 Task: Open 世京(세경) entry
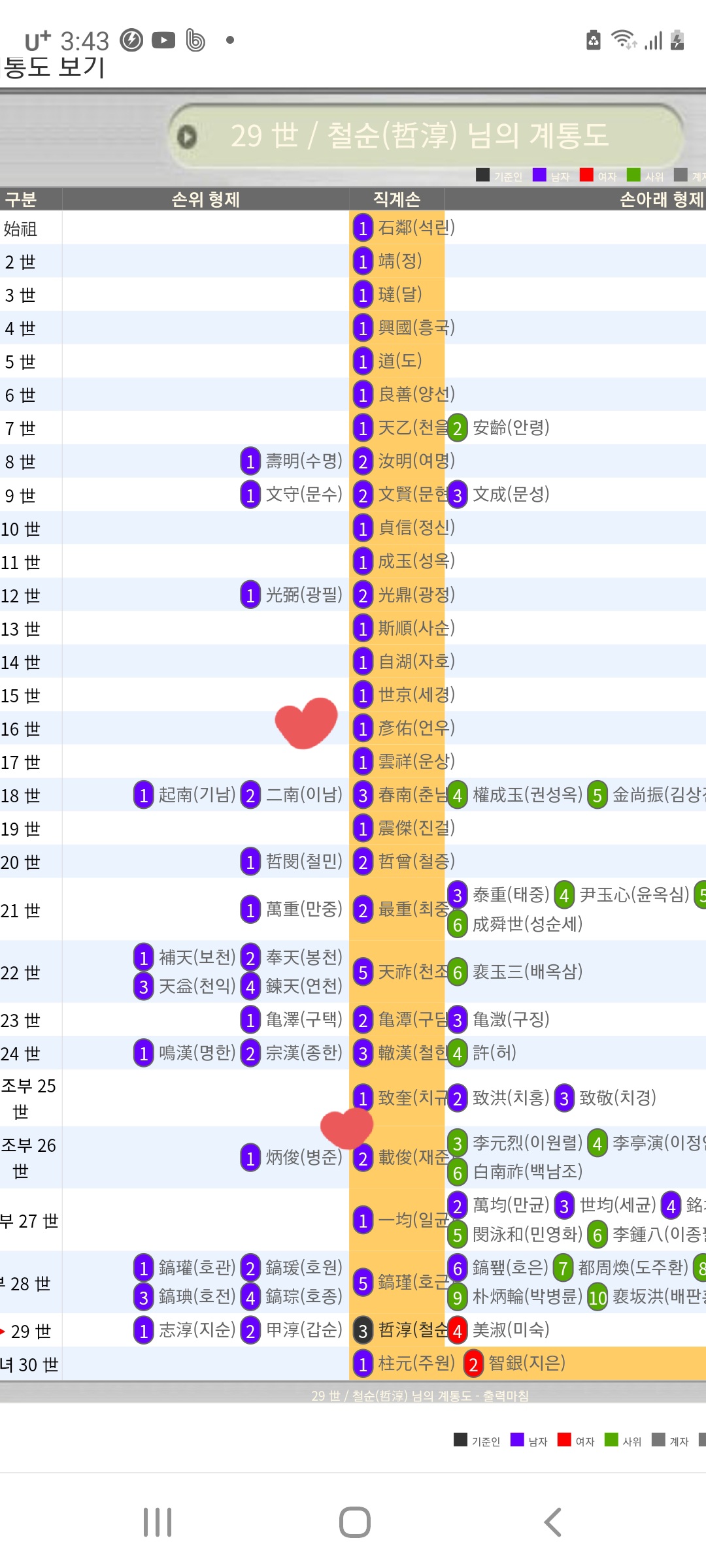coord(416,694)
